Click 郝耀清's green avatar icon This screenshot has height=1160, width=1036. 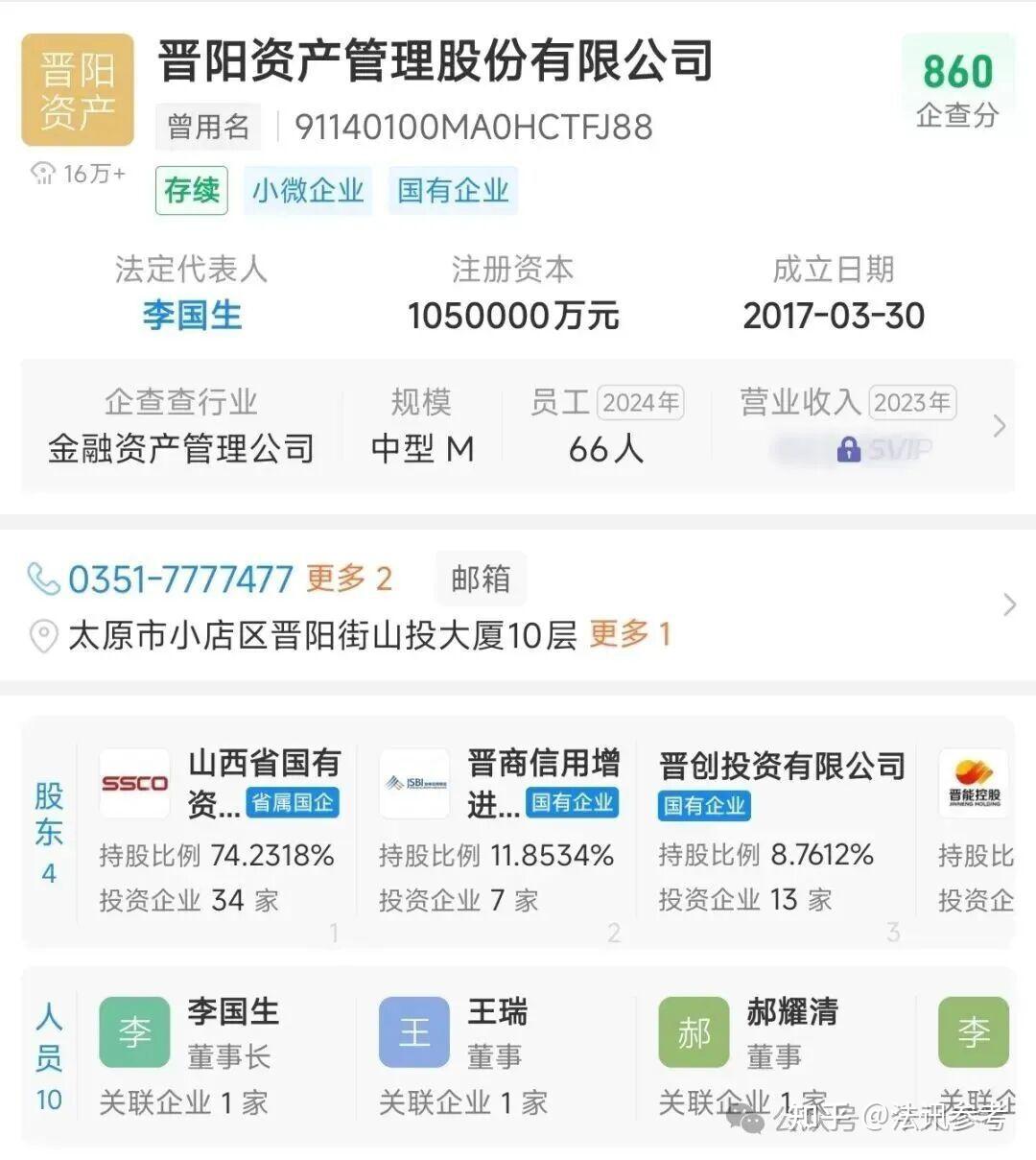point(693,1031)
